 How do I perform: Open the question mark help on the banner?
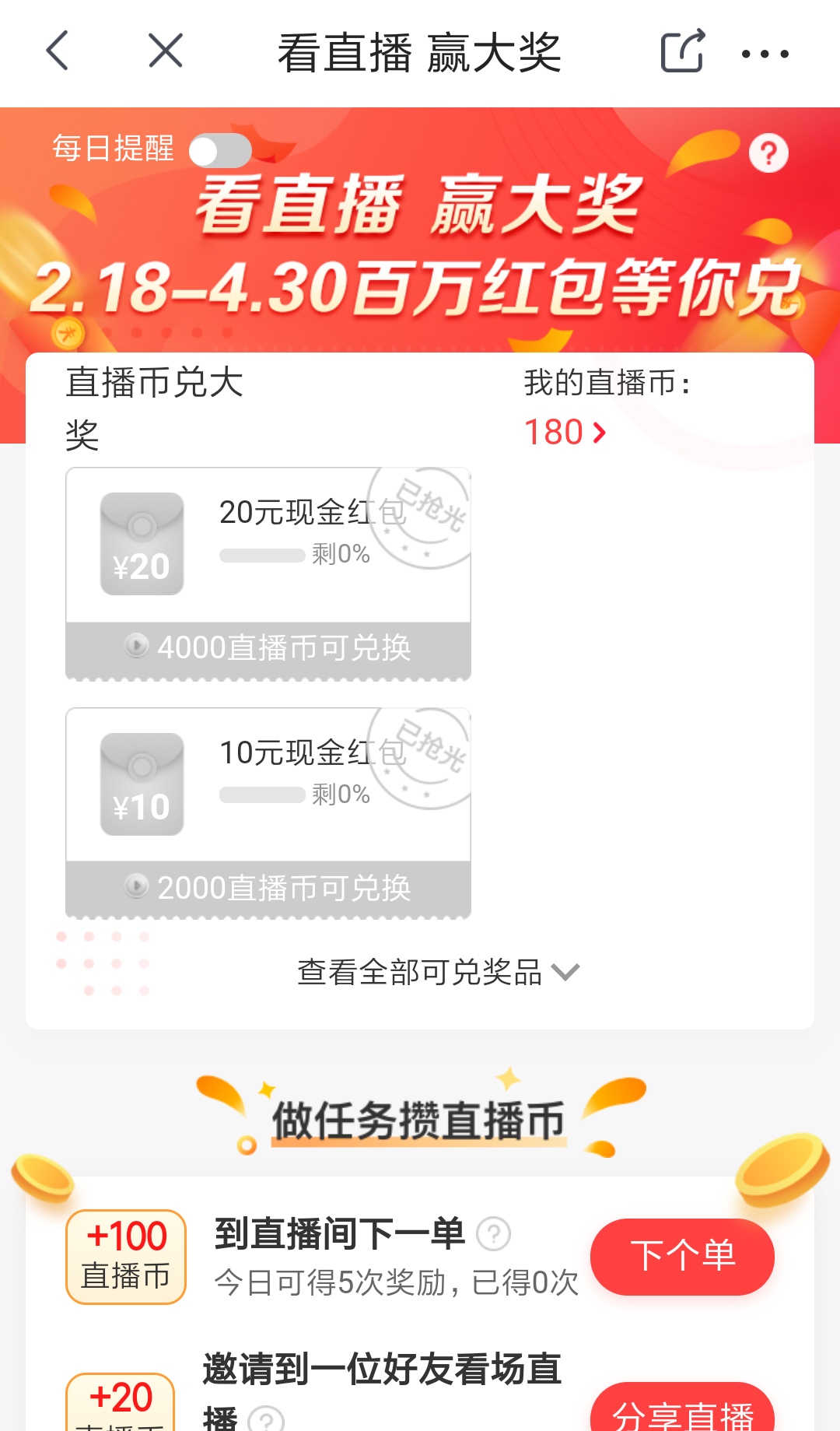pos(768,153)
